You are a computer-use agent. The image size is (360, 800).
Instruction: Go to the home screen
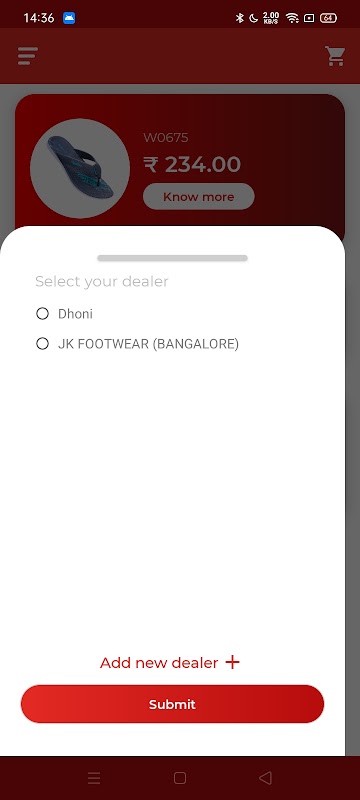[x=179, y=778]
